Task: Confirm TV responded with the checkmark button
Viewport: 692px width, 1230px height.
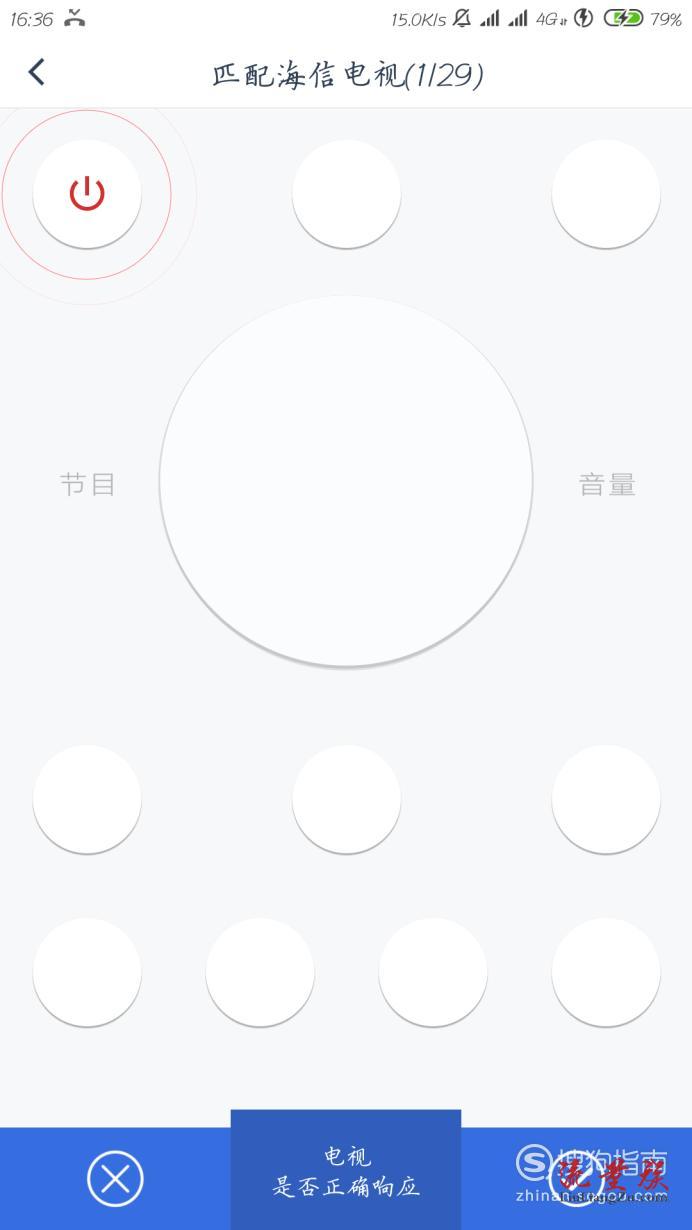Action: [577, 1179]
